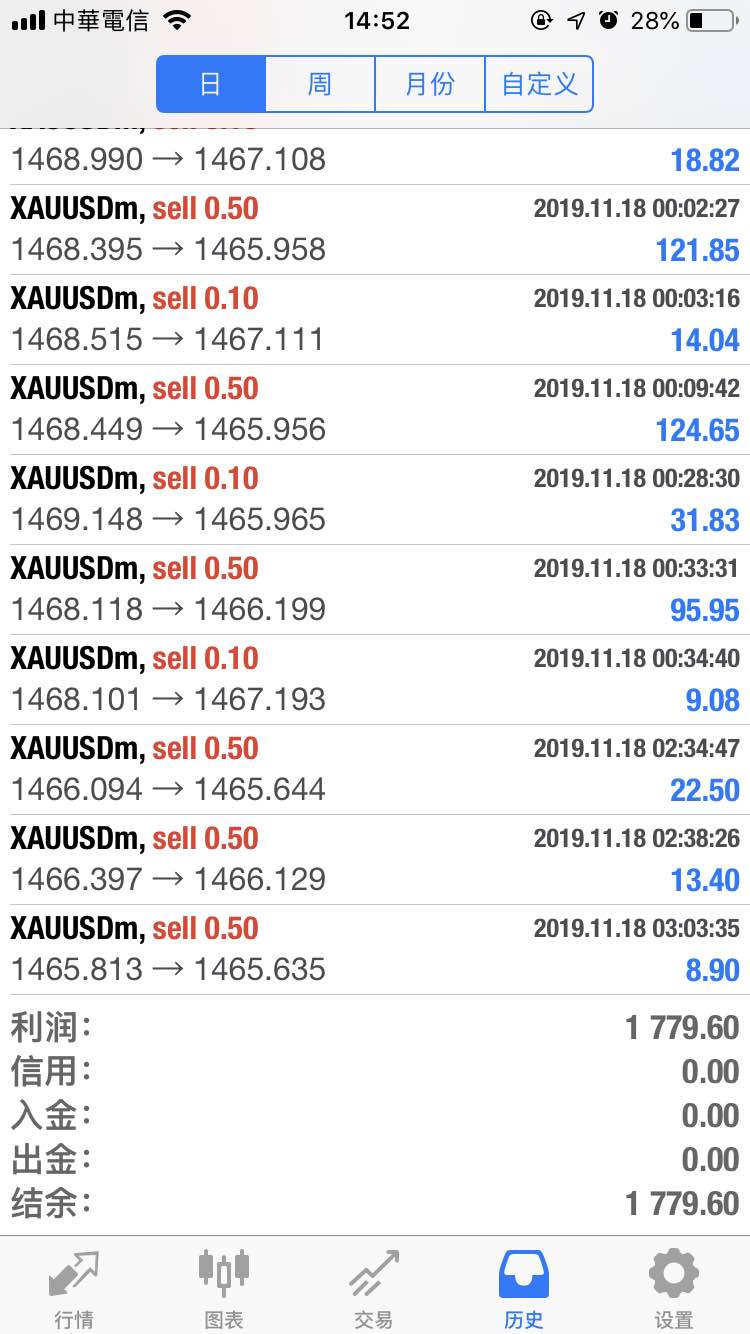Expand the trade closed at 02:34:47
Viewport: 750px width, 1334px height.
(375, 770)
